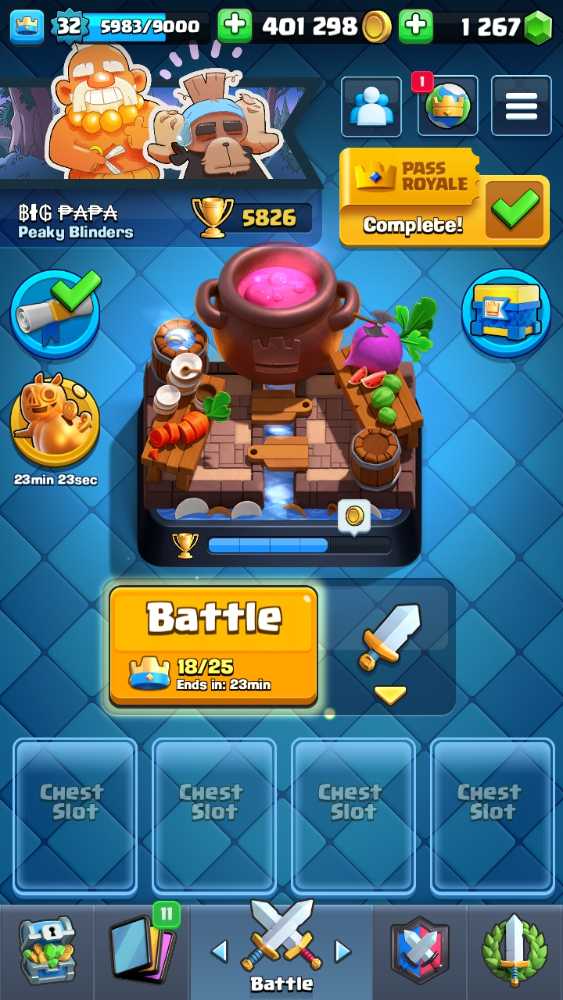Open the Pass Royale banner
The image size is (563, 1000).
pos(444,198)
